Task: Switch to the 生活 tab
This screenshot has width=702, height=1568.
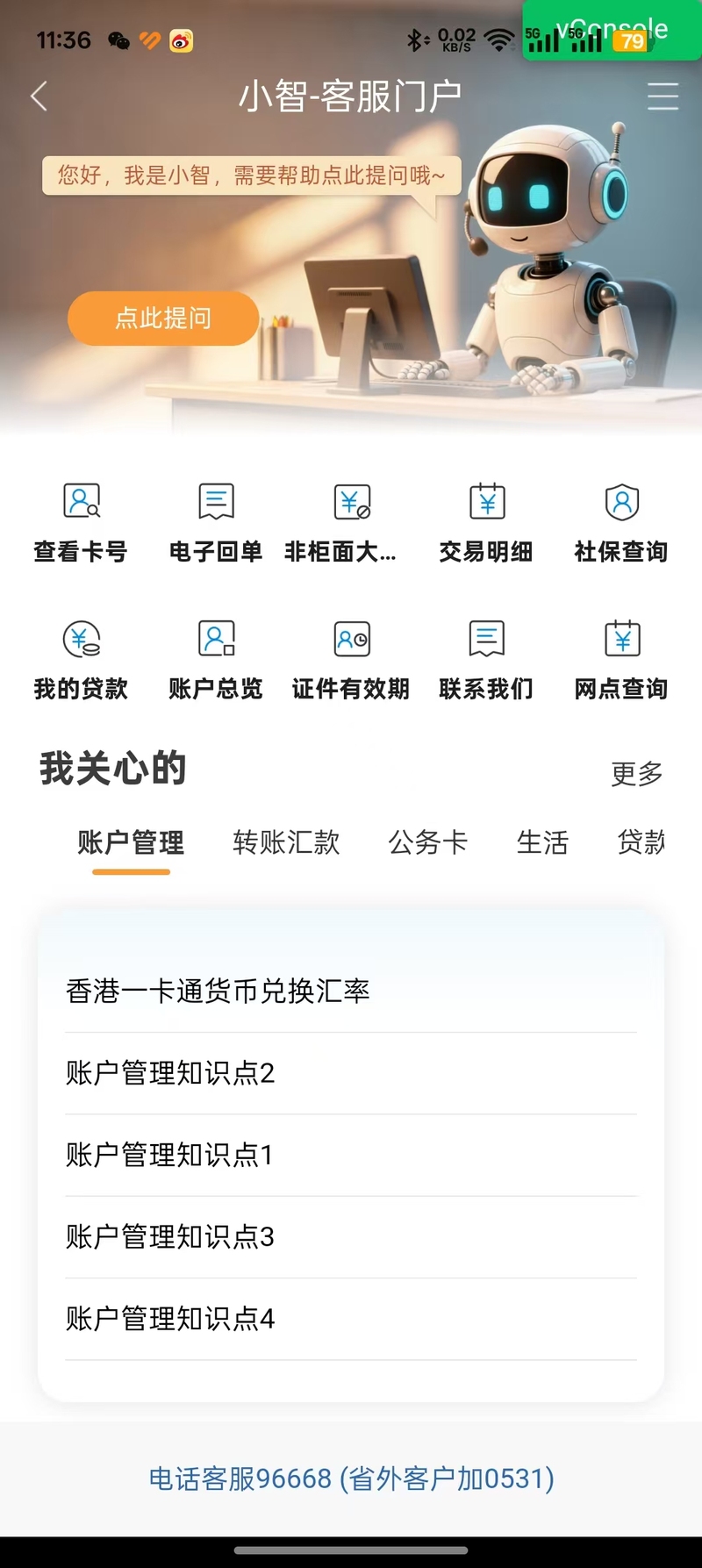Action: coord(542,842)
